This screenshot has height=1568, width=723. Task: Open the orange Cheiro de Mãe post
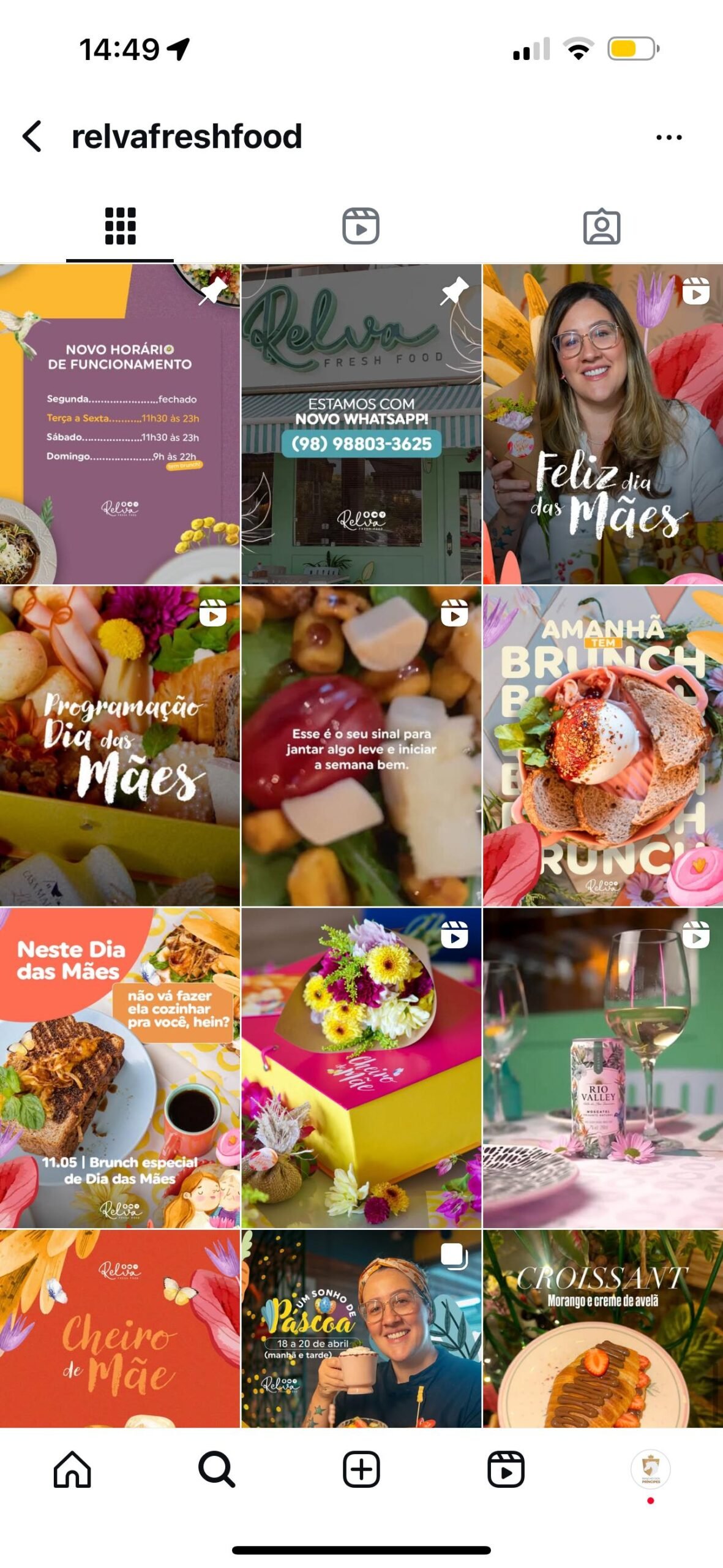(x=120, y=1329)
